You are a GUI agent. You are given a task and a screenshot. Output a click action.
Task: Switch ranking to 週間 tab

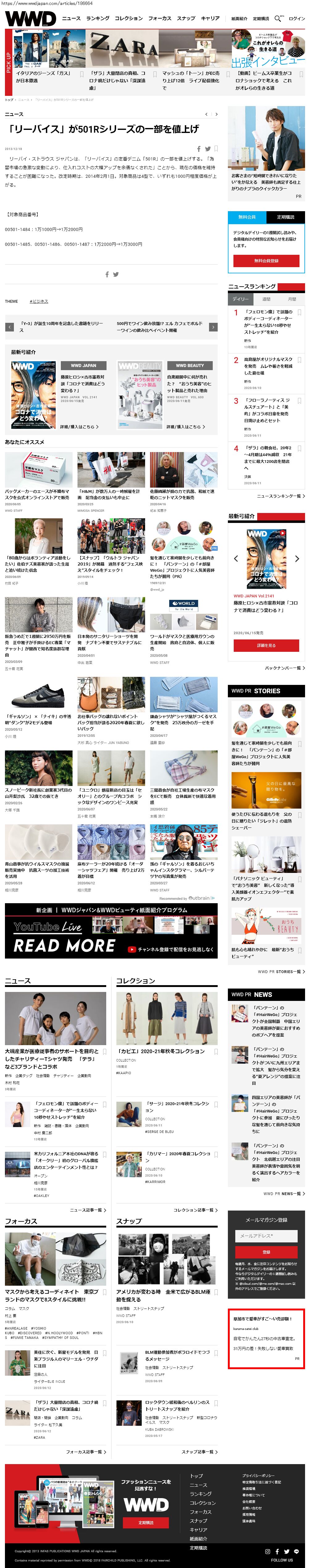(x=266, y=299)
